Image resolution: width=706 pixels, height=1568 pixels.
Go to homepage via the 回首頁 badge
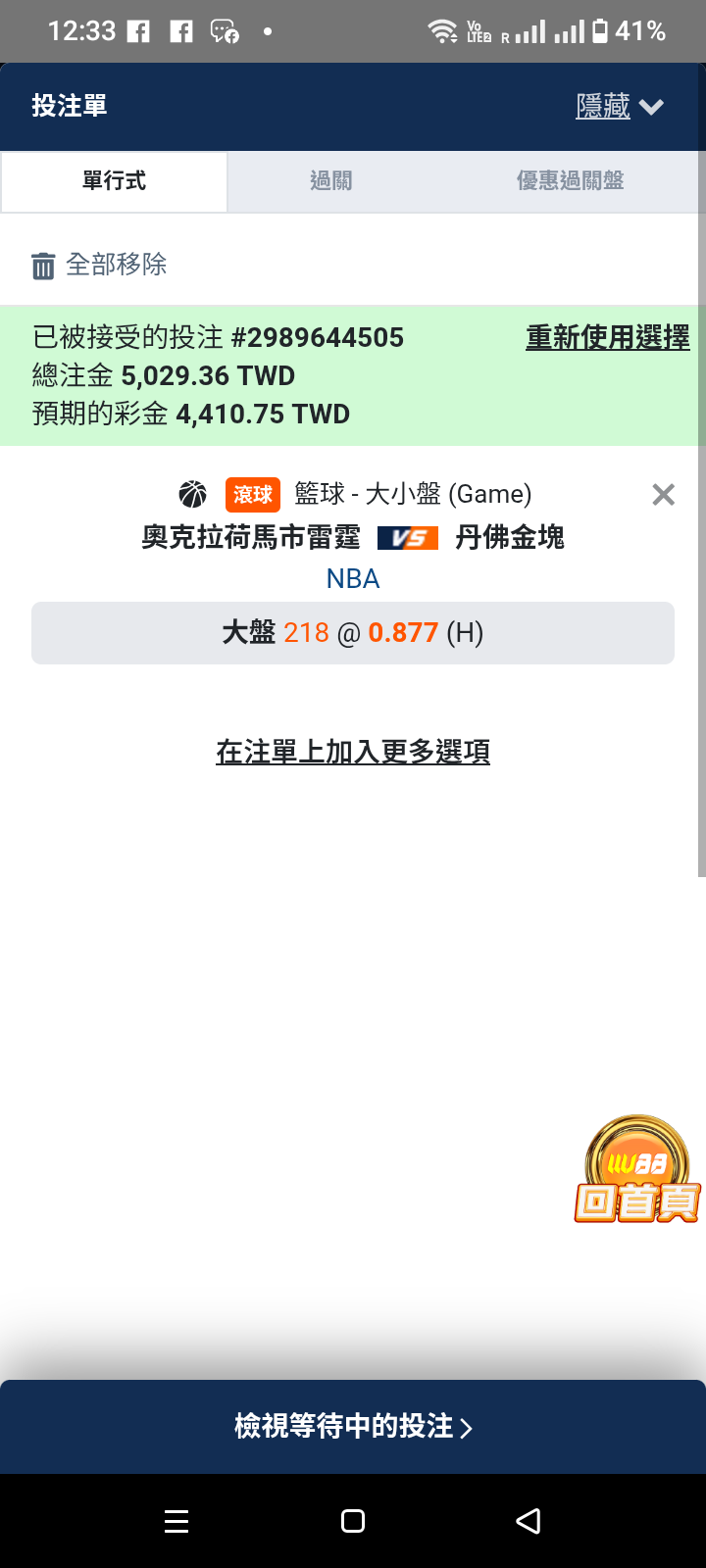(637, 1171)
